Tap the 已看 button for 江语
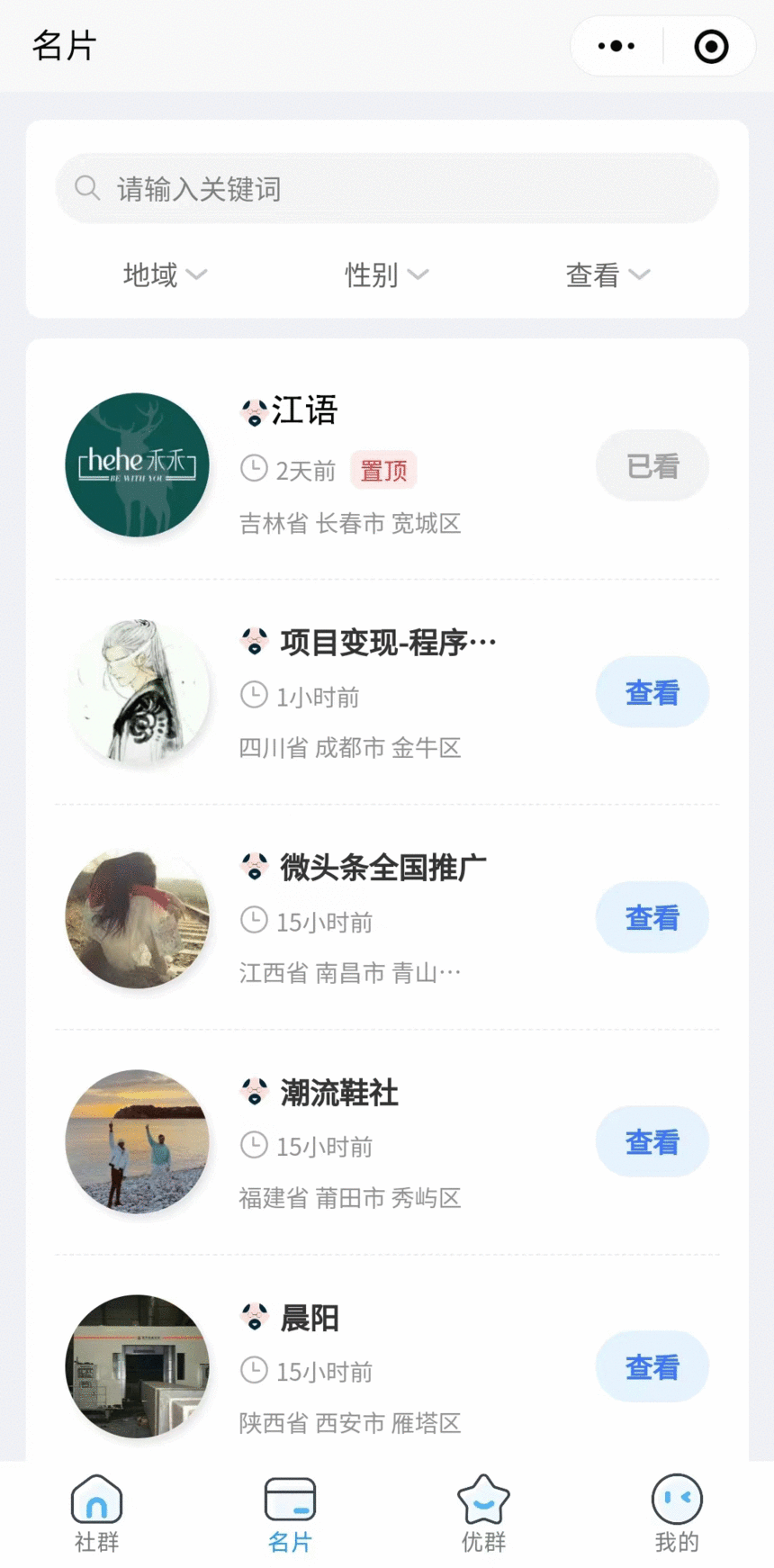774x1568 pixels. click(652, 465)
